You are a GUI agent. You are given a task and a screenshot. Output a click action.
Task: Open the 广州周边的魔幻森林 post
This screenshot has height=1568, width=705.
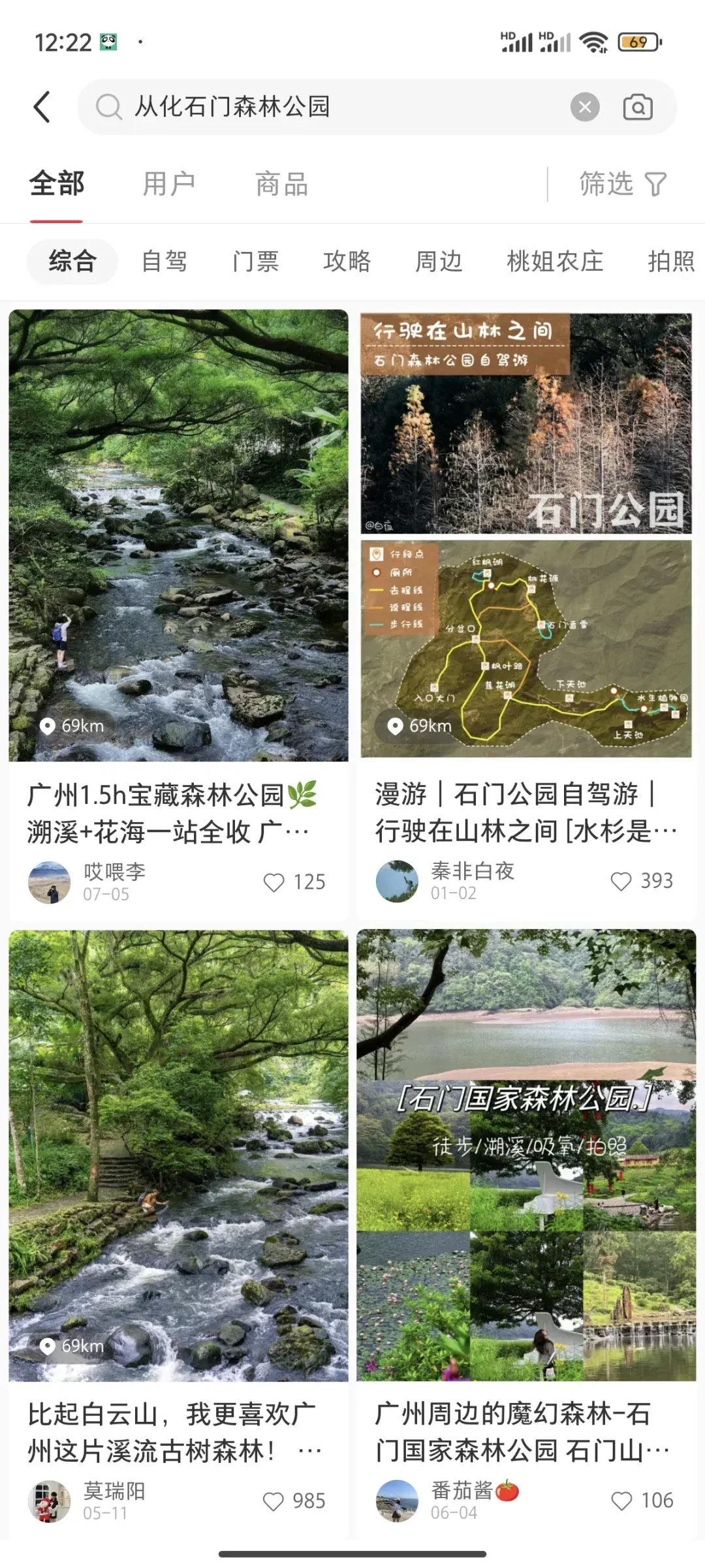tap(526, 1155)
